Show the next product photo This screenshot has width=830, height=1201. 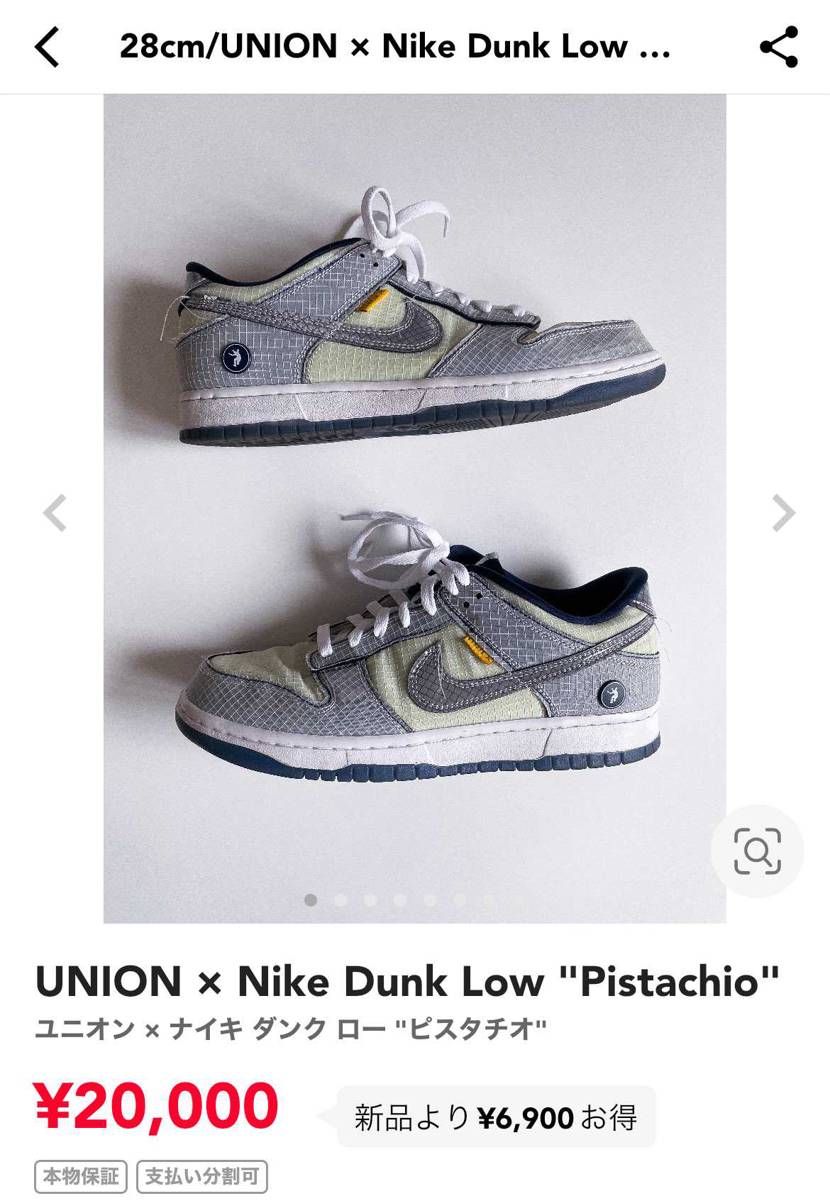(783, 513)
